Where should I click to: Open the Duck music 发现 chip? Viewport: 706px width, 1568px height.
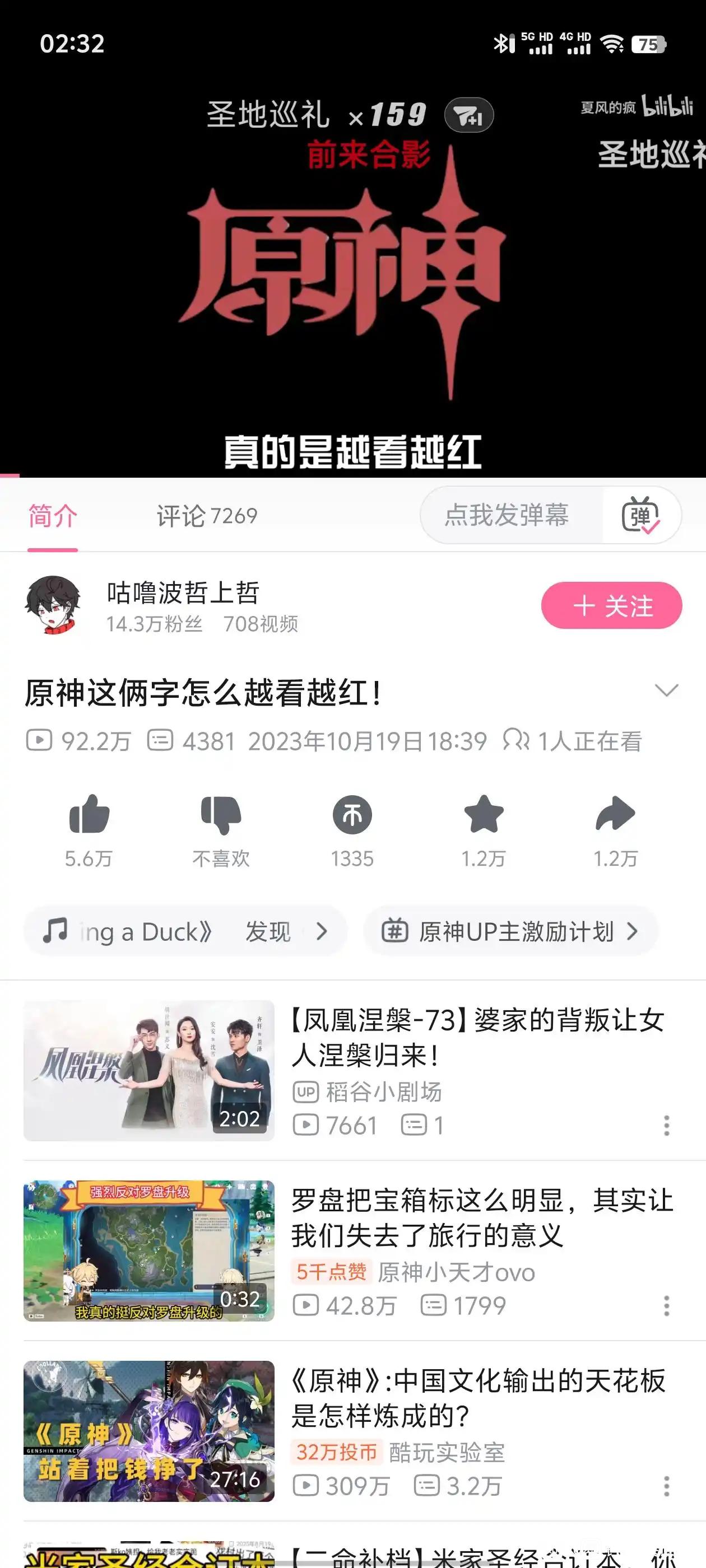(x=185, y=931)
